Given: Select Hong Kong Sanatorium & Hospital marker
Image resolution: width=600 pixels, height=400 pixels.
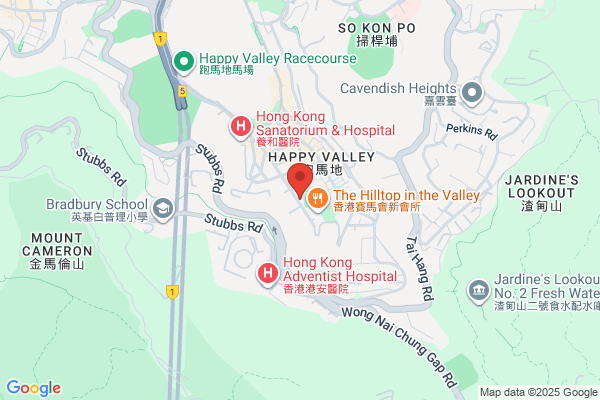Looking at the screenshot, I should (x=241, y=127).
